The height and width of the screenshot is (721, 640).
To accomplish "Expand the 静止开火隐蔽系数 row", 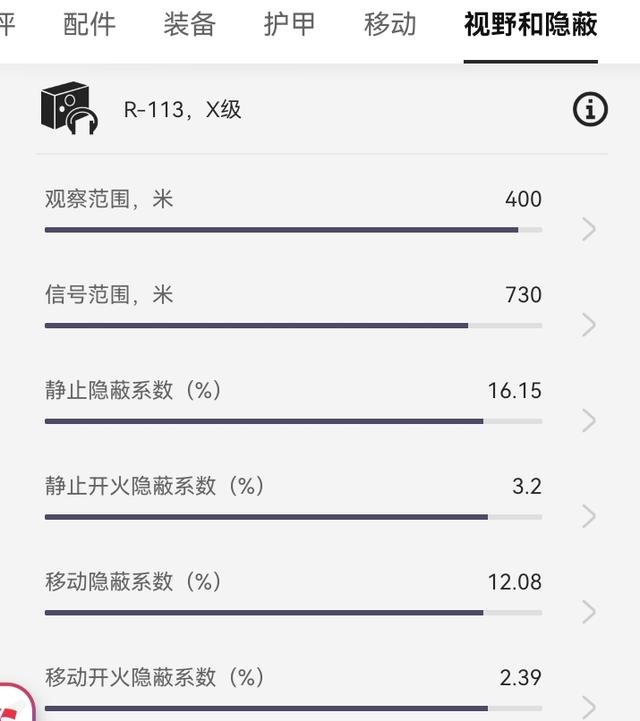I will coord(589,516).
